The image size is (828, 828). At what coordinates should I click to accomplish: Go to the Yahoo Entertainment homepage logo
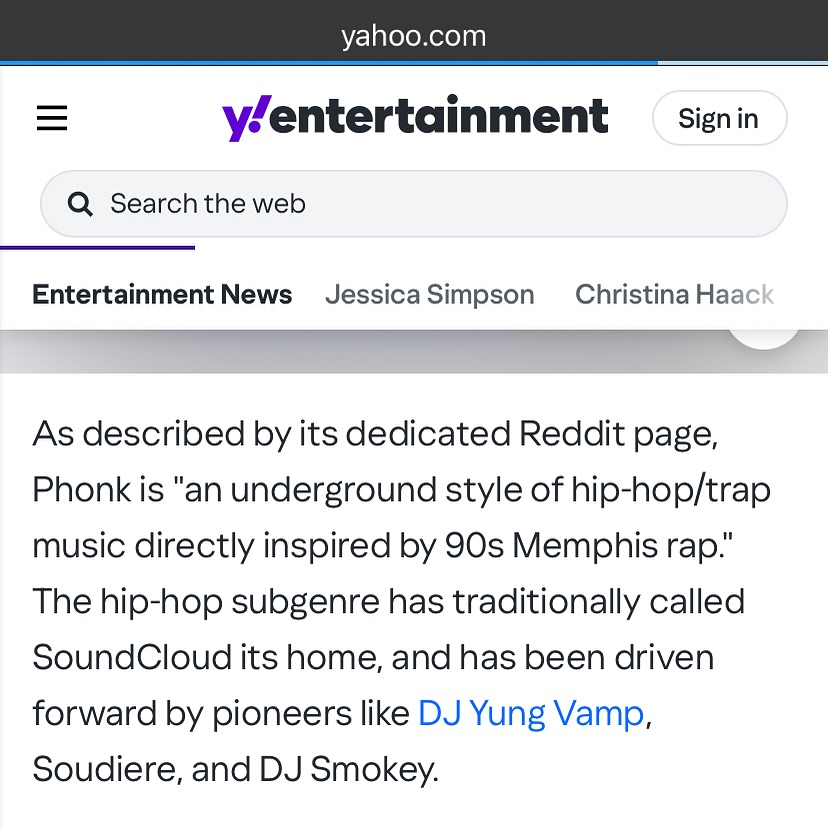coord(414,118)
